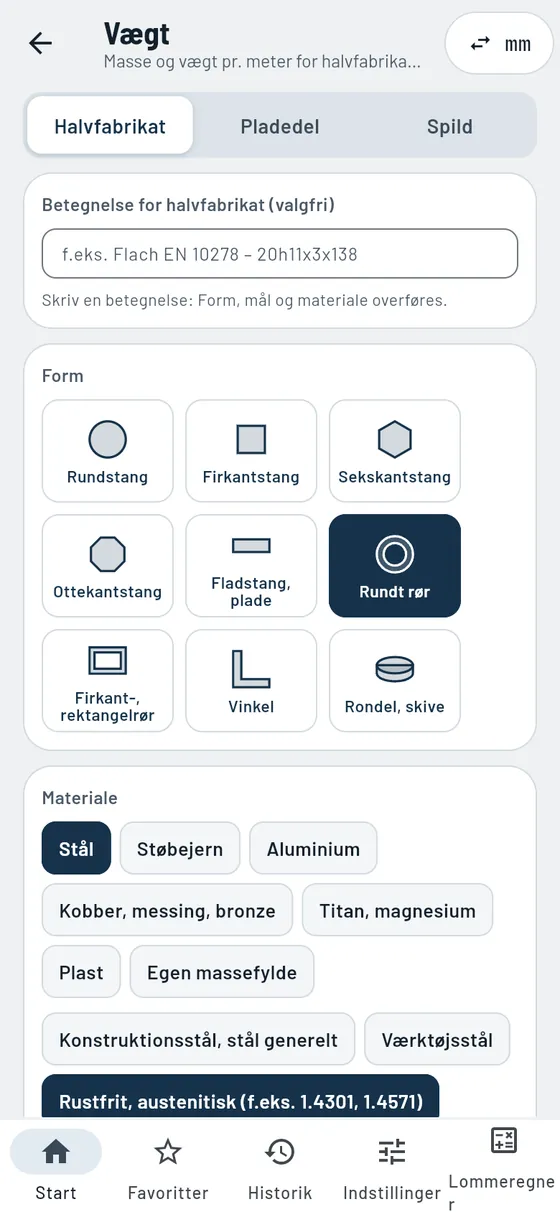Focus the Betegnelse for halvfabrikat field
This screenshot has width=560, height=1212.
click(280, 254)
